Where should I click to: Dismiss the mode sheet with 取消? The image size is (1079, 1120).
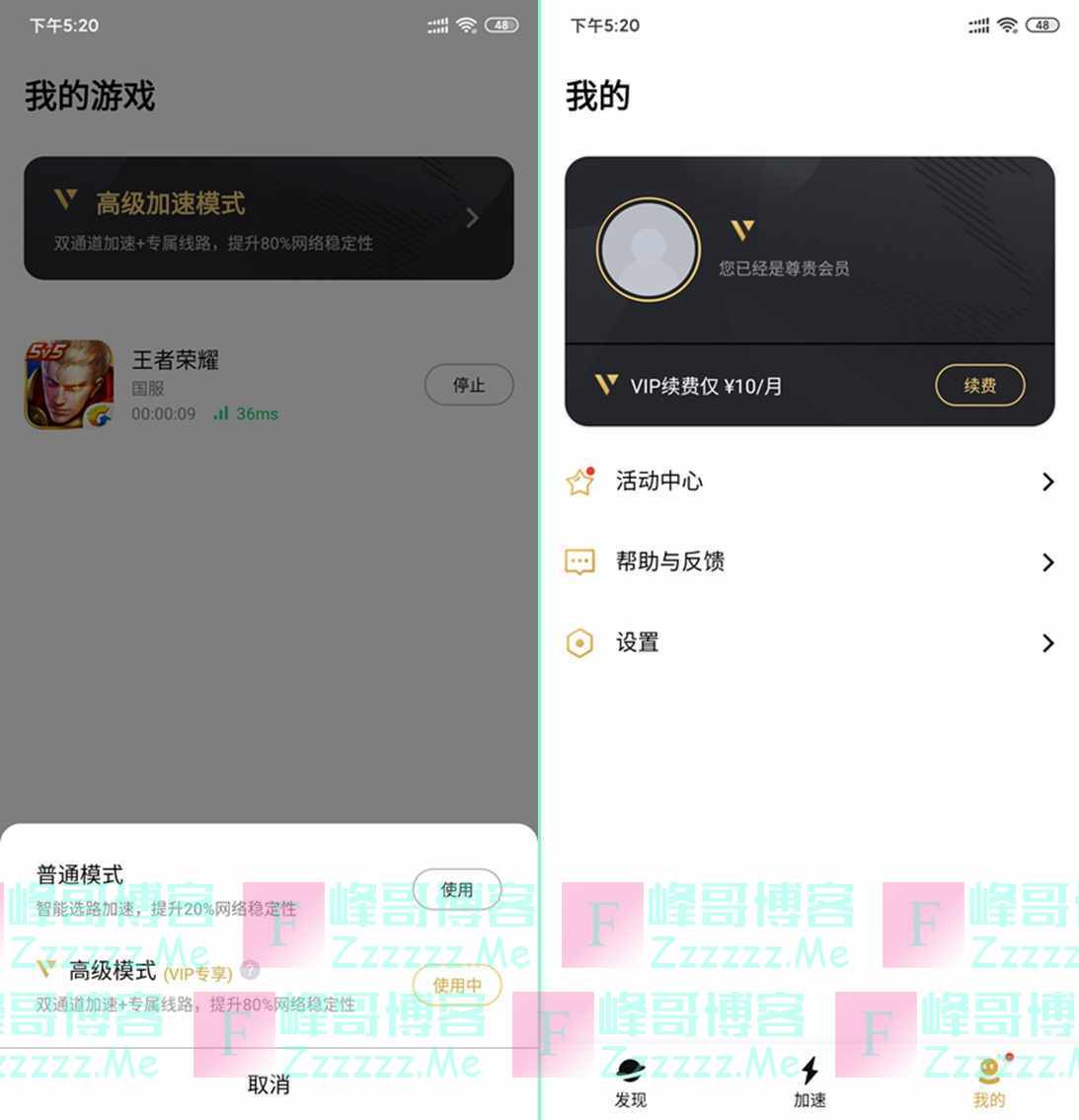click(269, 1084)
